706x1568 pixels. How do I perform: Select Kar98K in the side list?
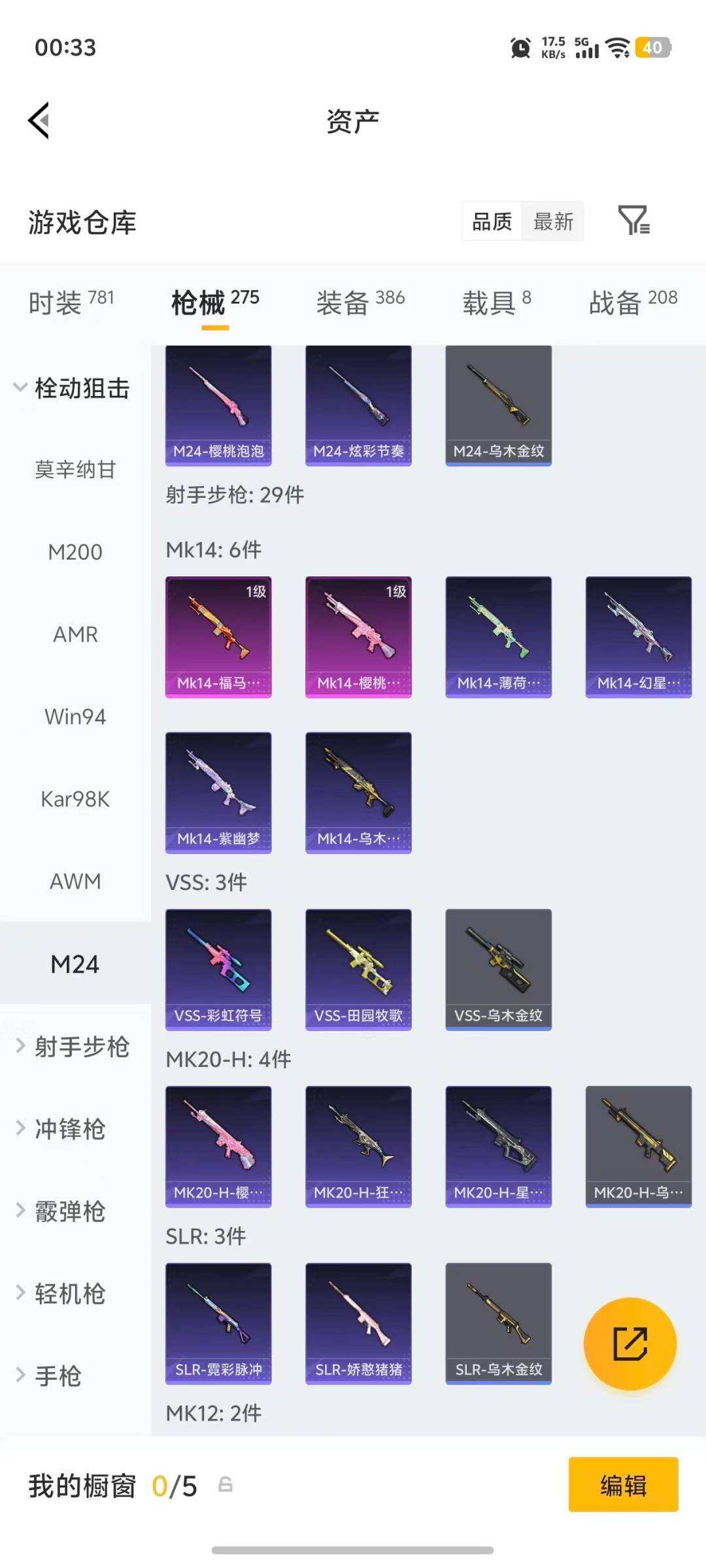[x=75, y=799]
